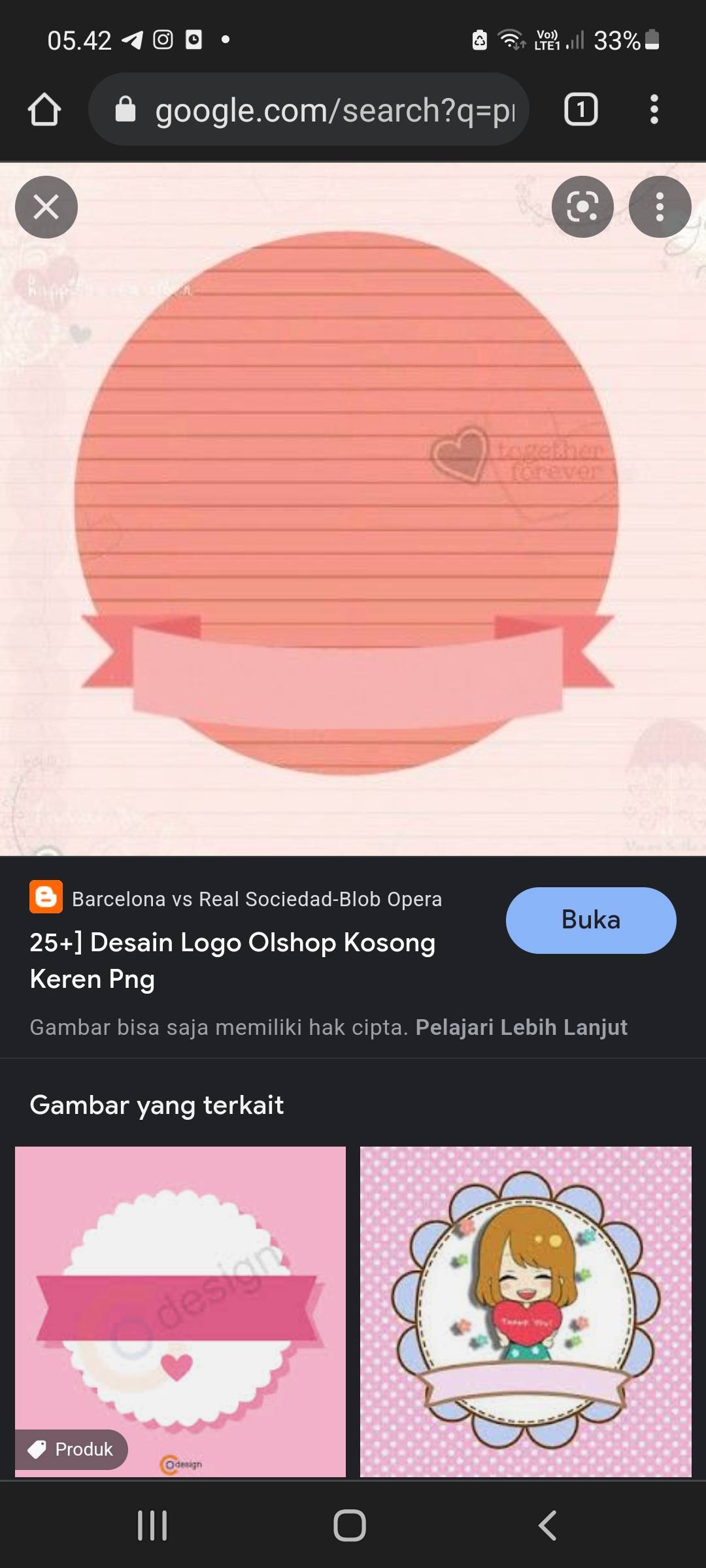Close the image preview

click(x=46, y=207)
